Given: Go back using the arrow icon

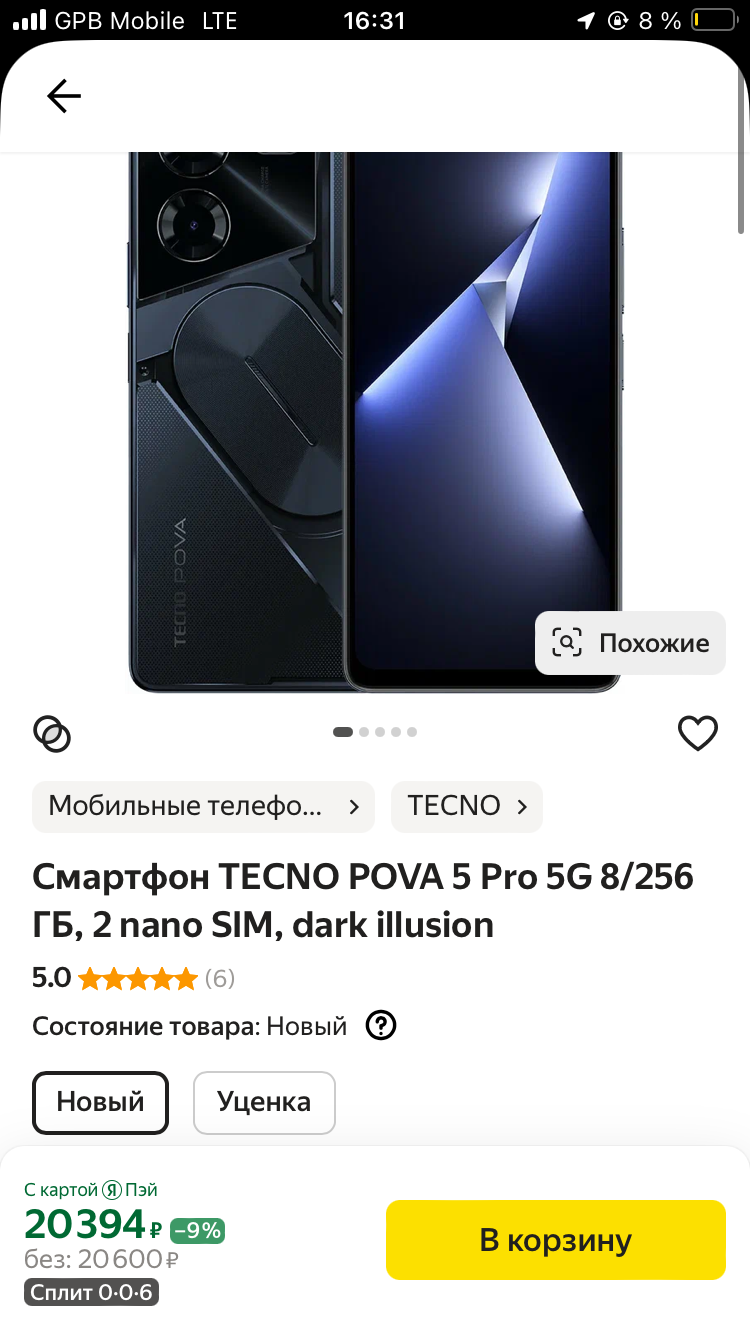Looking at the screenshot, I should tap(63, 96).
